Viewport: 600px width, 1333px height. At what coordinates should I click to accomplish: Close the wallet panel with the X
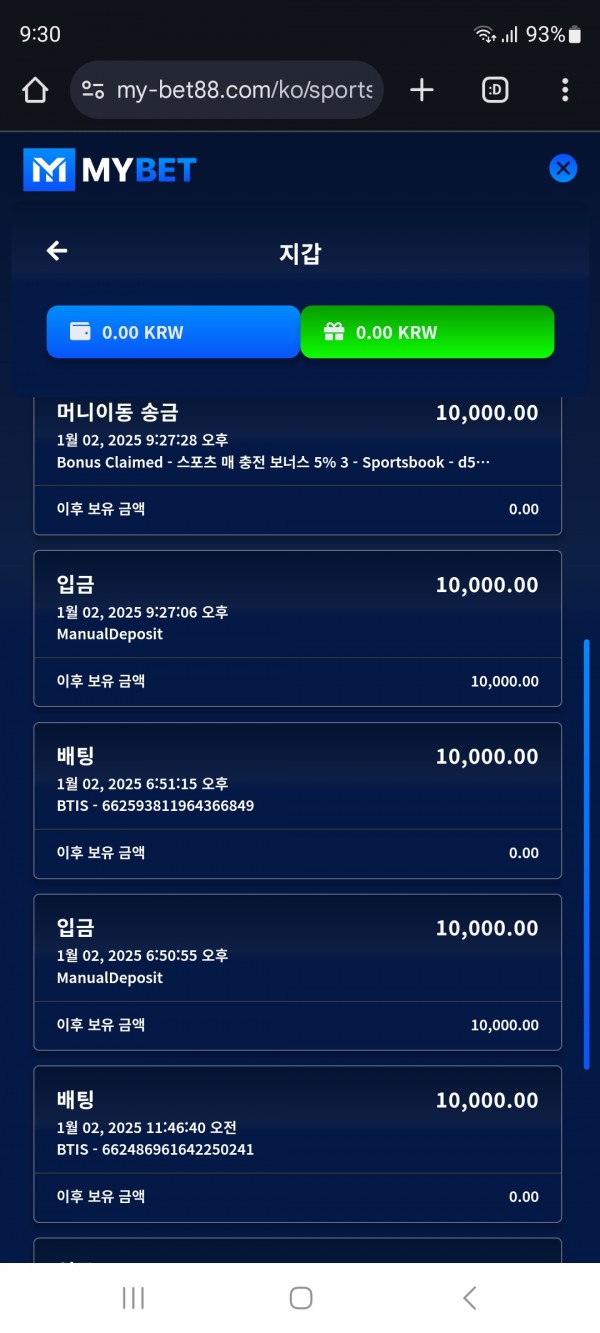point(563,168)
